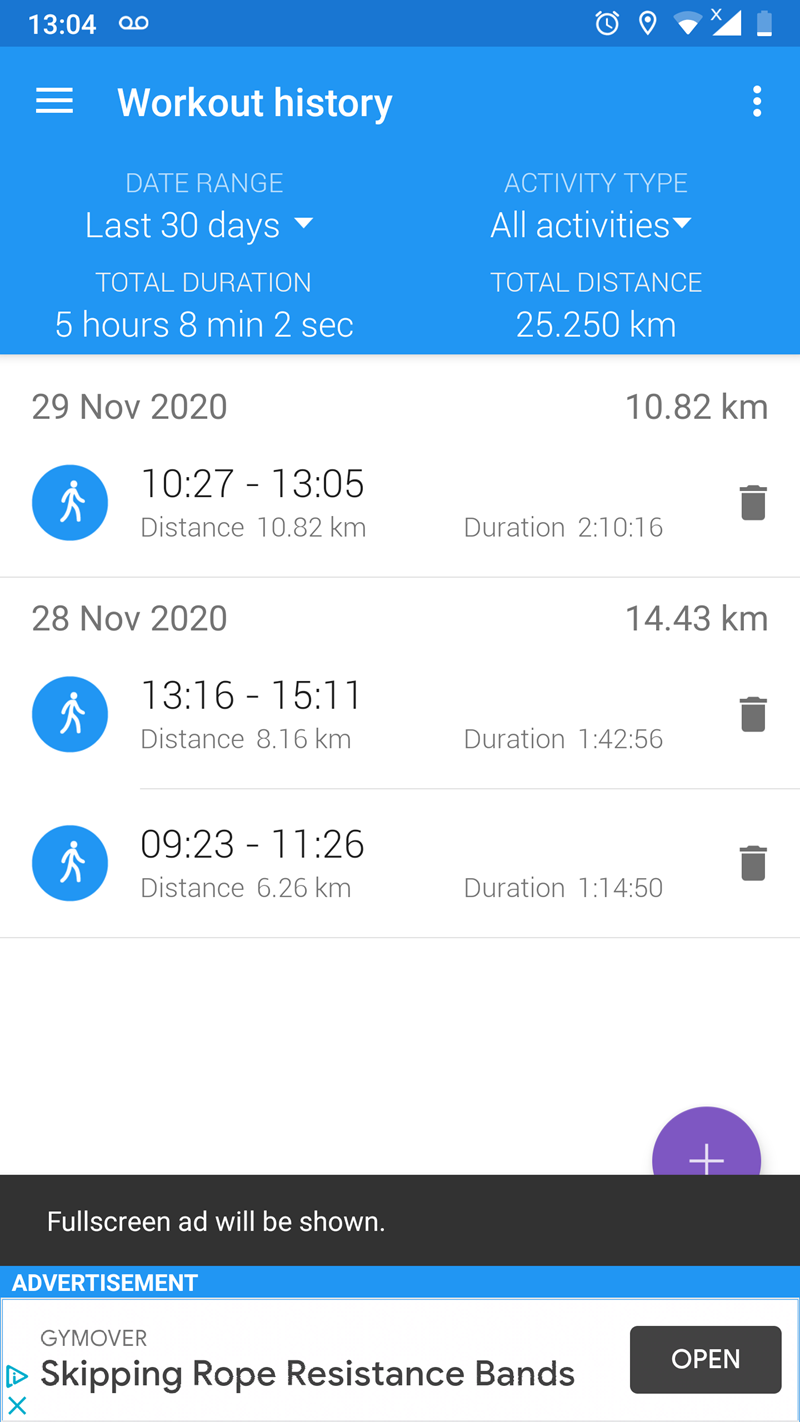
Task: Expand the Last 30 days date range dropdown
Action: coord(199,225)
